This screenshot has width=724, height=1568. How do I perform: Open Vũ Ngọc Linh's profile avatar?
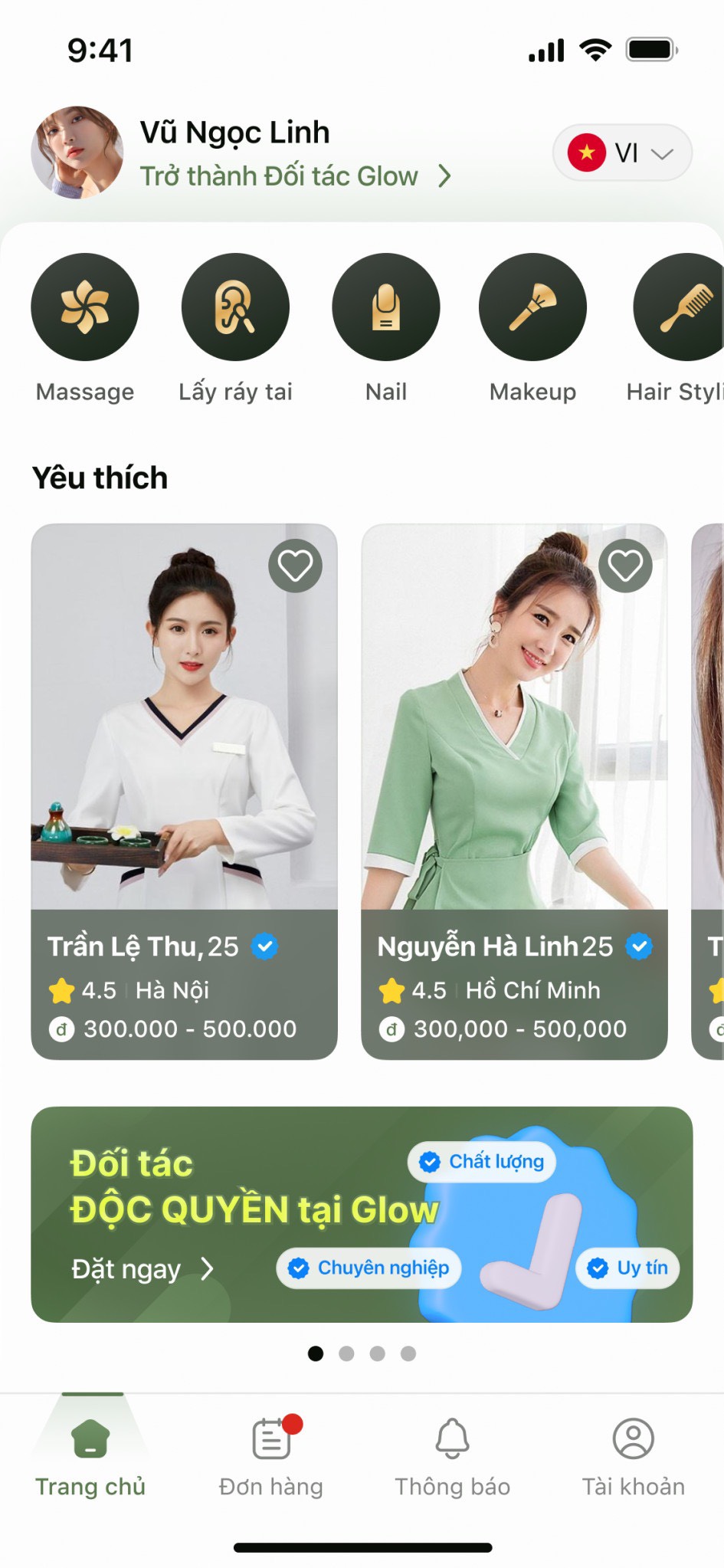77,153
